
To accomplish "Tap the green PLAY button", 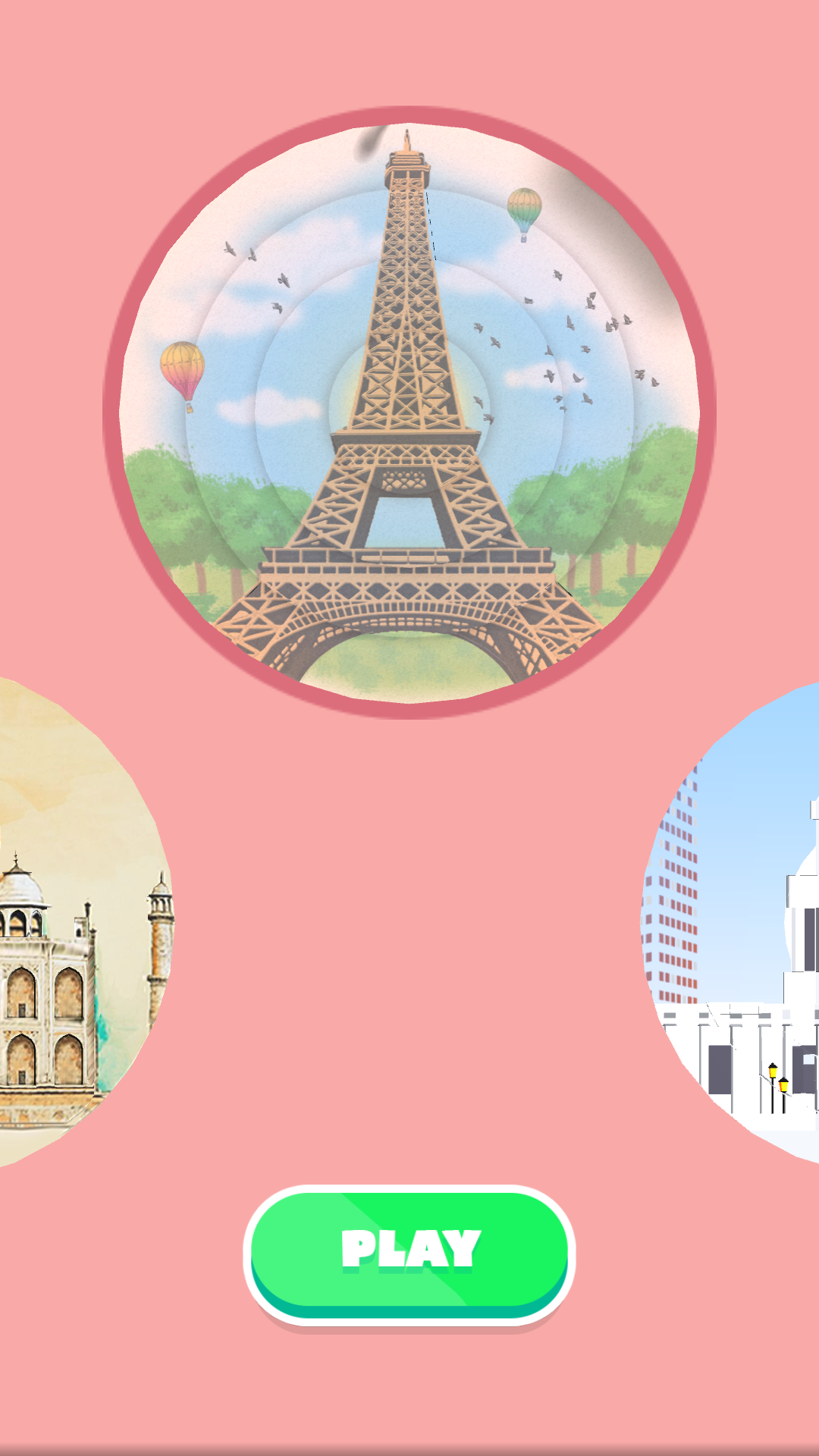I will [x=409, y=1254].
